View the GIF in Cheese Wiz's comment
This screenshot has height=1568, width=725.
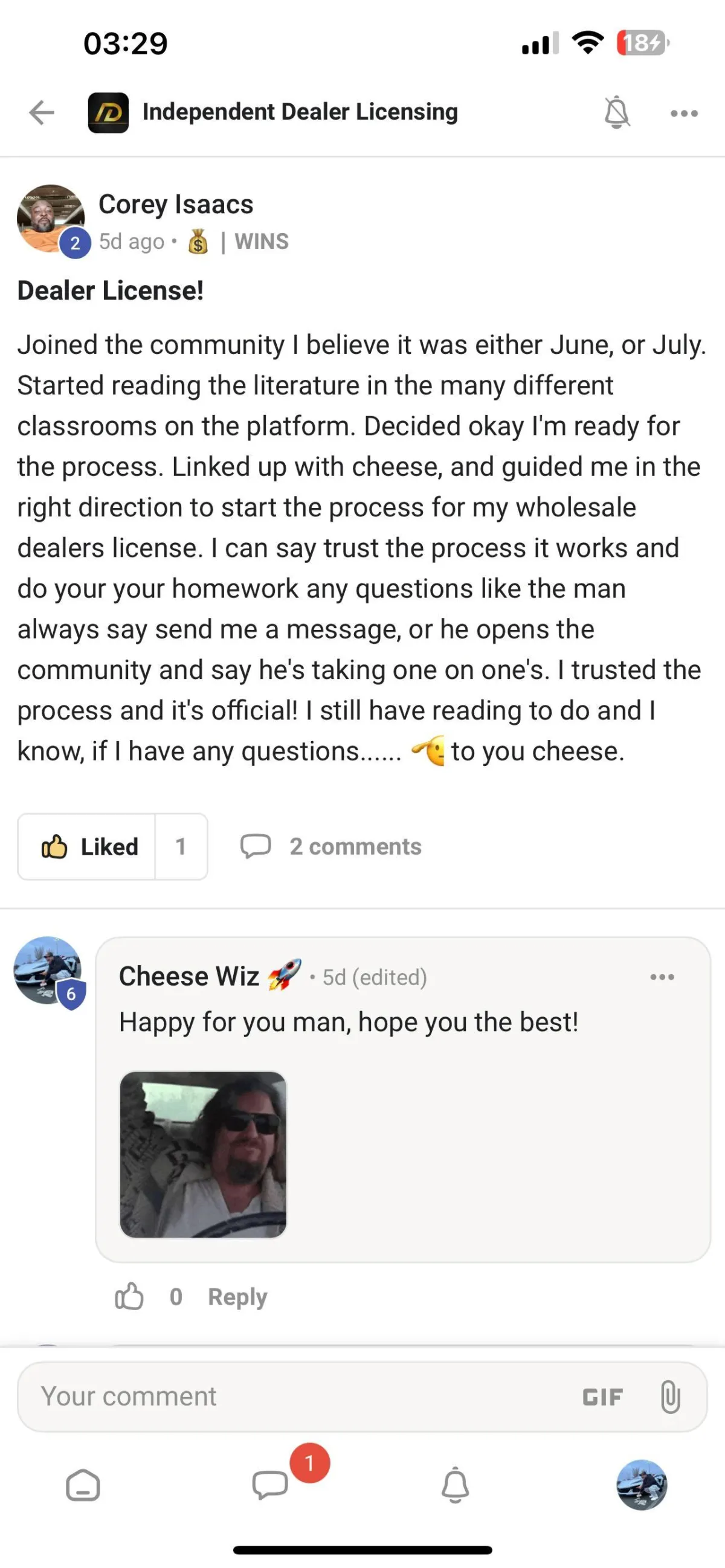[x=204, y=1154]
